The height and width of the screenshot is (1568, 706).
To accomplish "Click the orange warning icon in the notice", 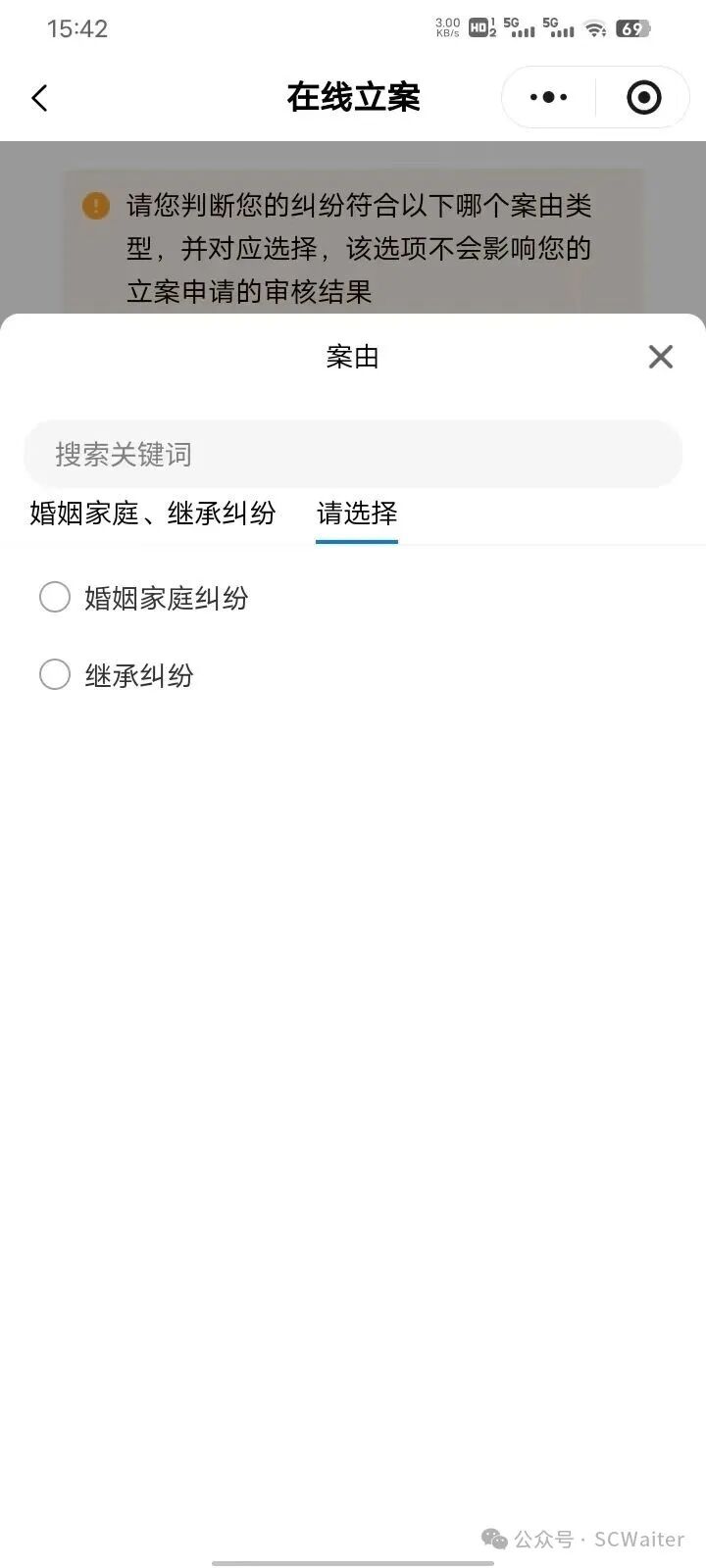I will click(96, 206).
